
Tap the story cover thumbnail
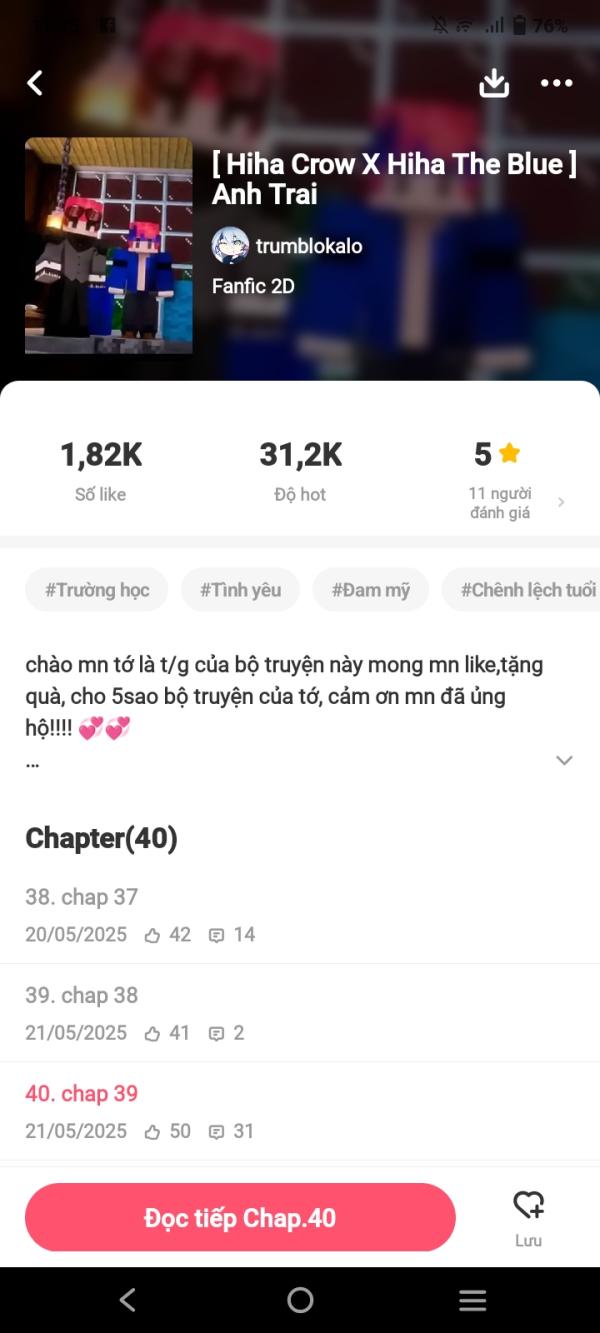coord(108,246)
